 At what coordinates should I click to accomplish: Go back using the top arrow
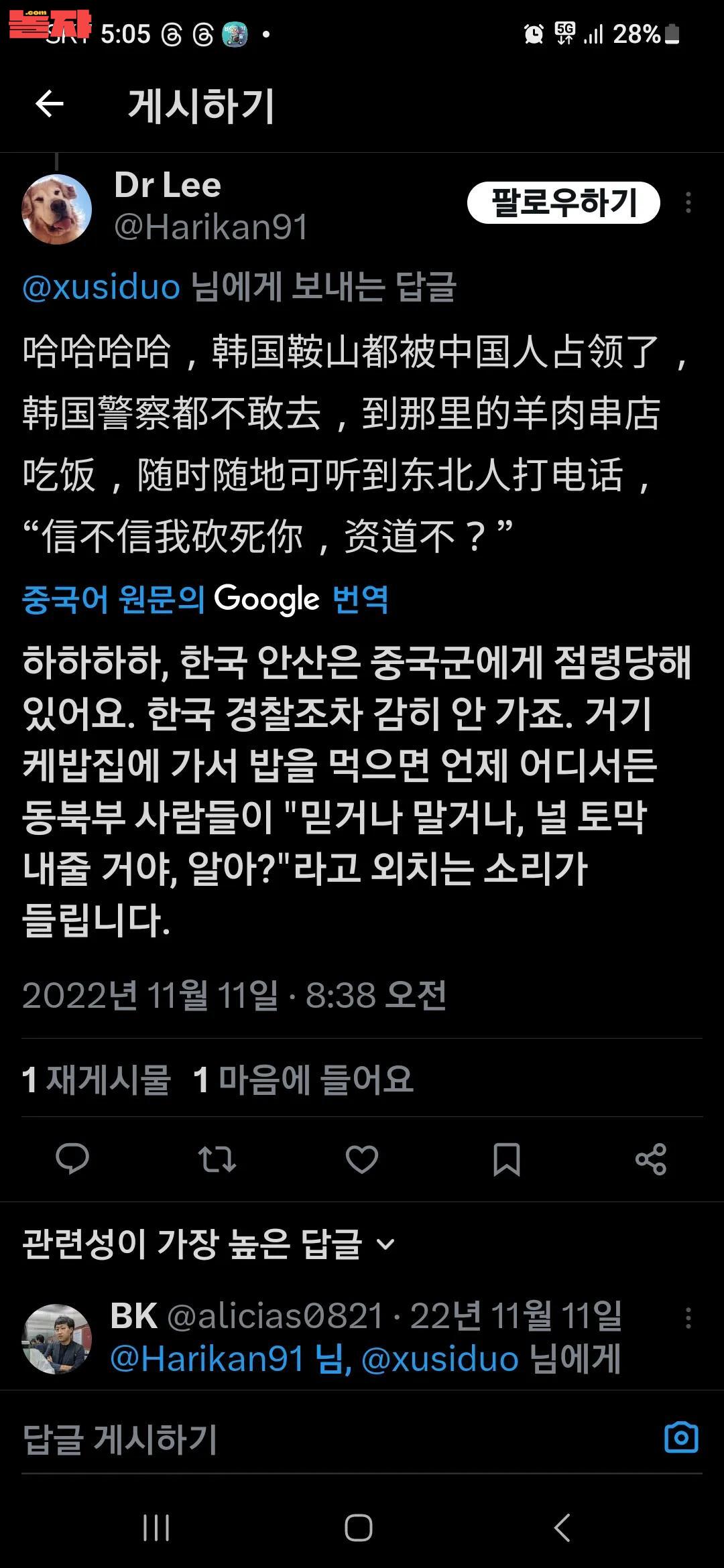pyautogui.click(x=49, y=105)
